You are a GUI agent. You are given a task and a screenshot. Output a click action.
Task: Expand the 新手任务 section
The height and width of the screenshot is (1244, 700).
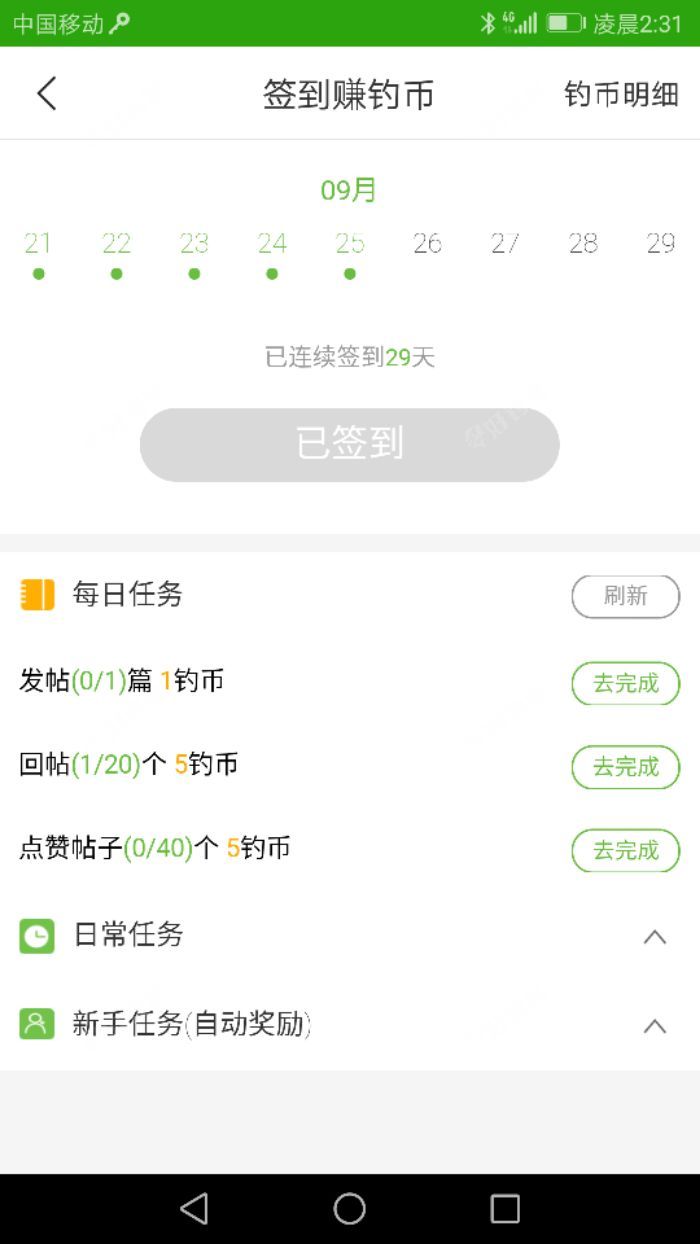coord(654,1025)
